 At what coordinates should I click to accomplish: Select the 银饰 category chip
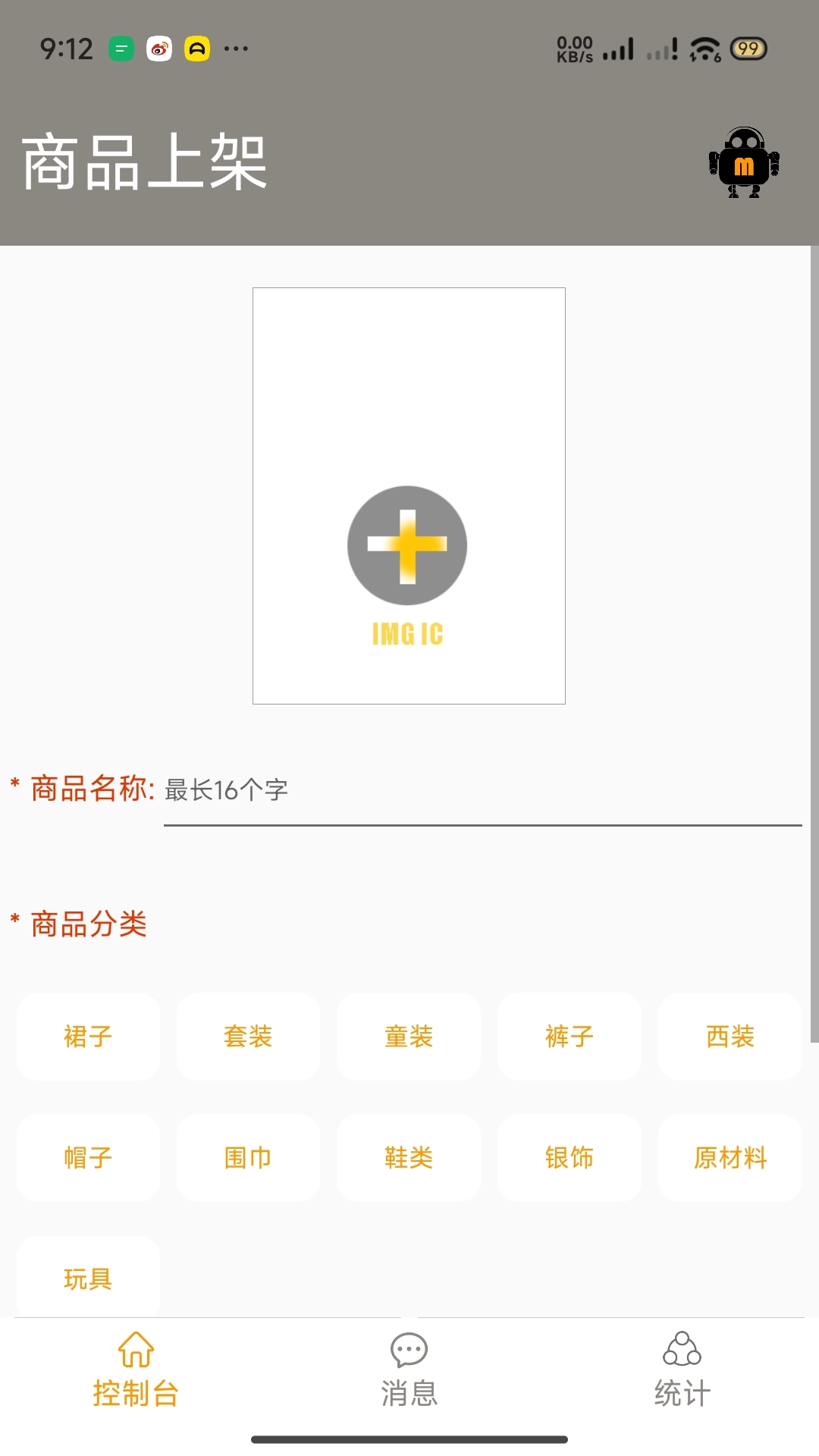coord(570,1158)
